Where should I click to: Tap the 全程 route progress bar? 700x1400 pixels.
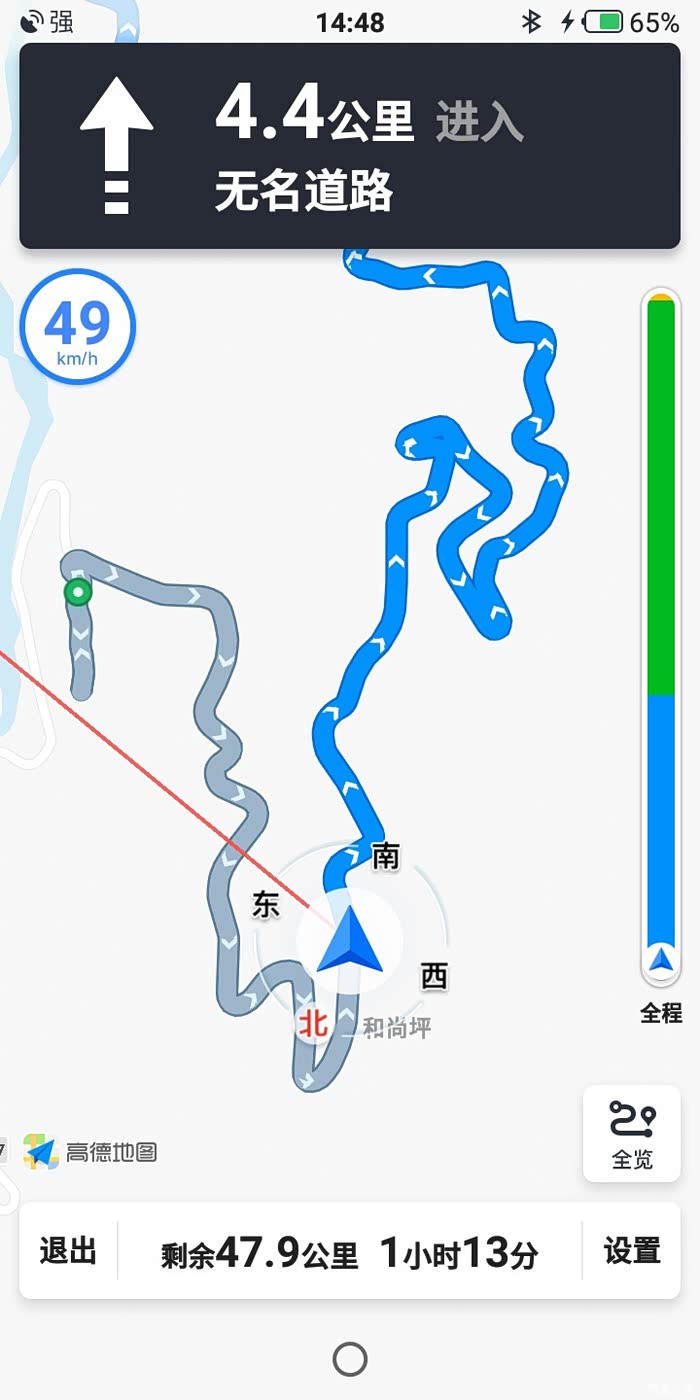tap(661, 640)
